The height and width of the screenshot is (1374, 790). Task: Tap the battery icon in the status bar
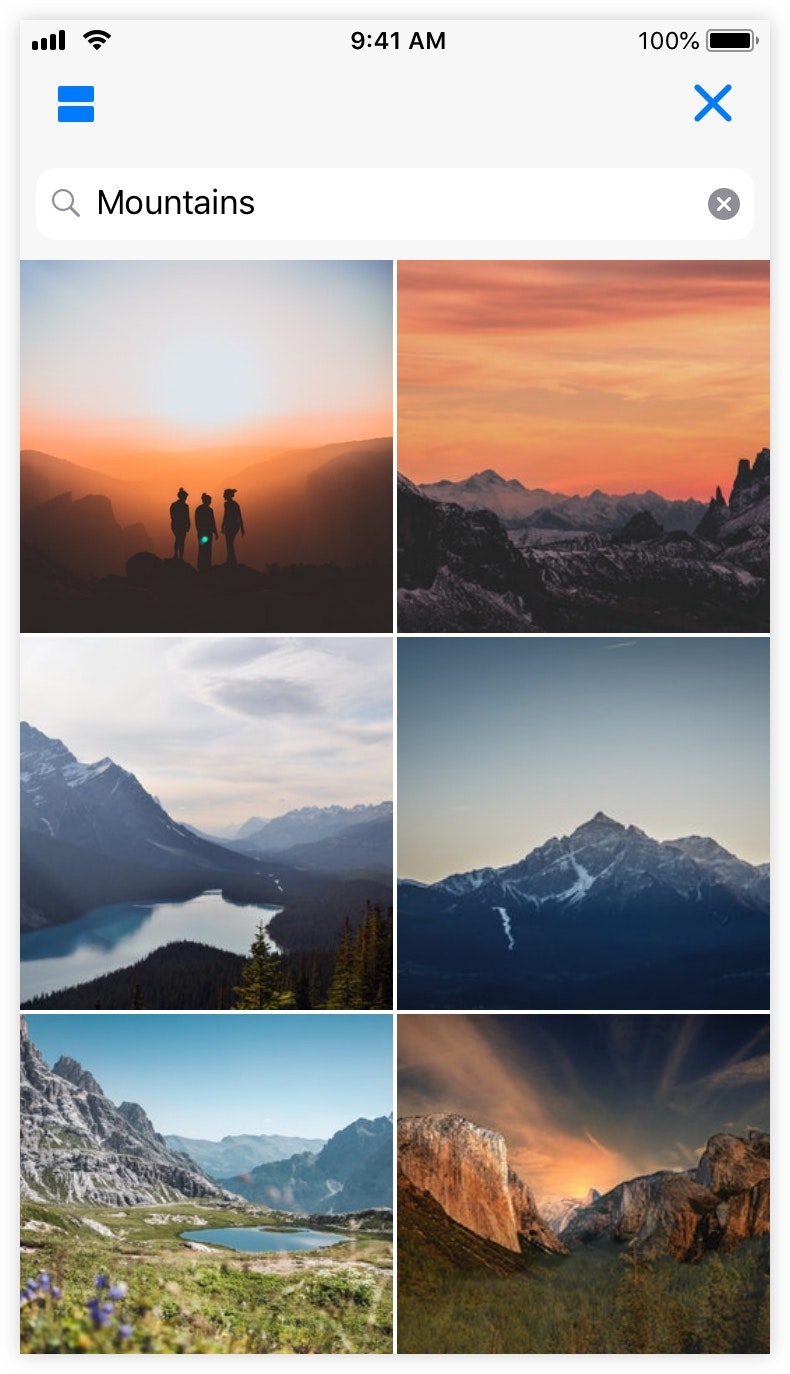(x=730, y=40)
